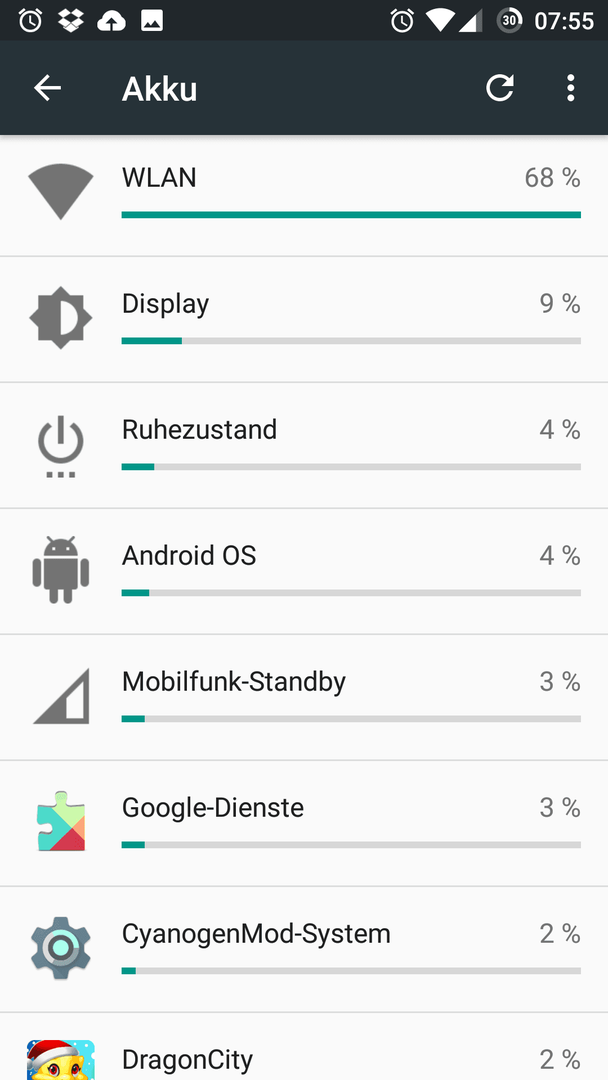
Task: Show Mobilfunk-Standby usage details
Action: coord(304,698)
